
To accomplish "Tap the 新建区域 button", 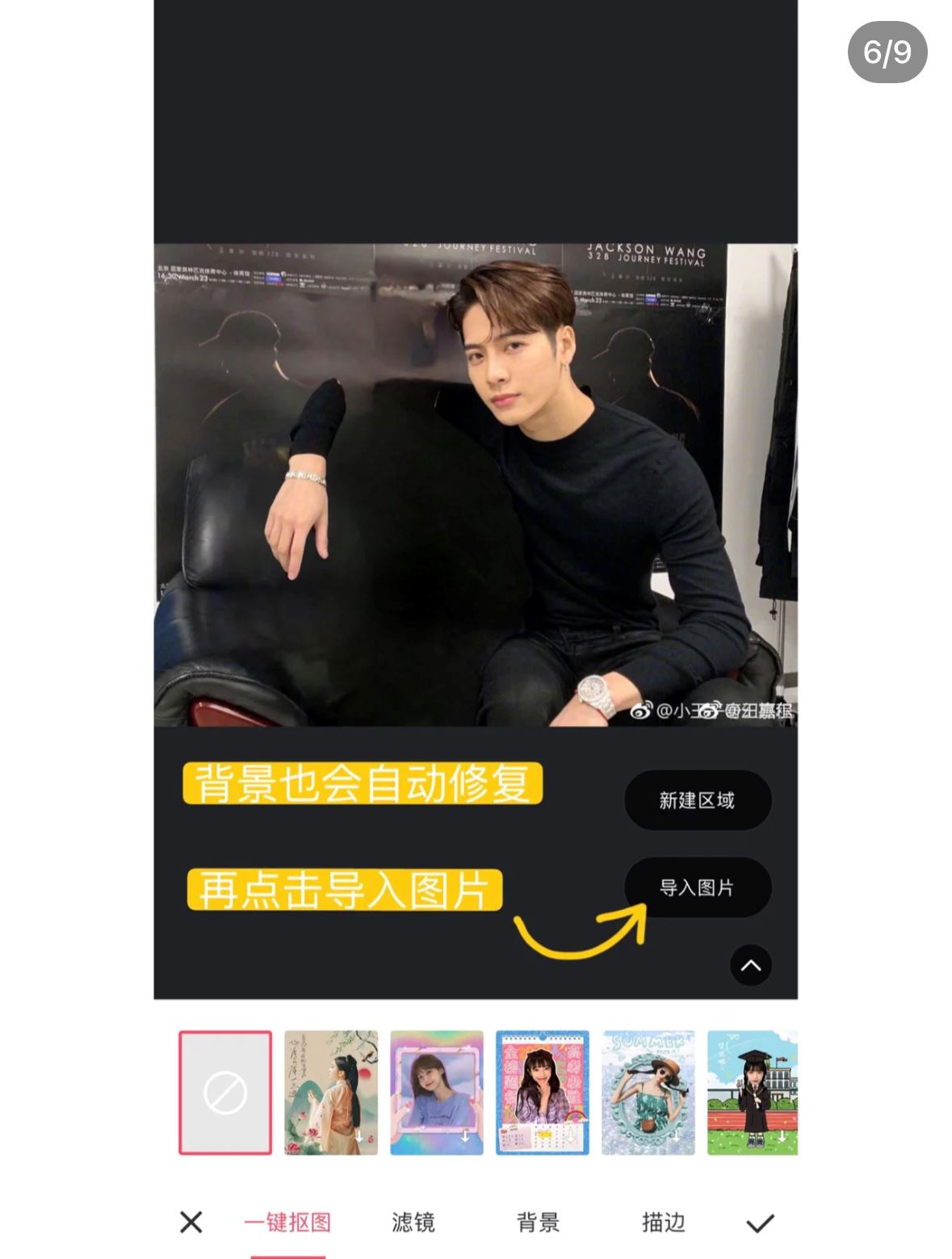I will (698, 799).
